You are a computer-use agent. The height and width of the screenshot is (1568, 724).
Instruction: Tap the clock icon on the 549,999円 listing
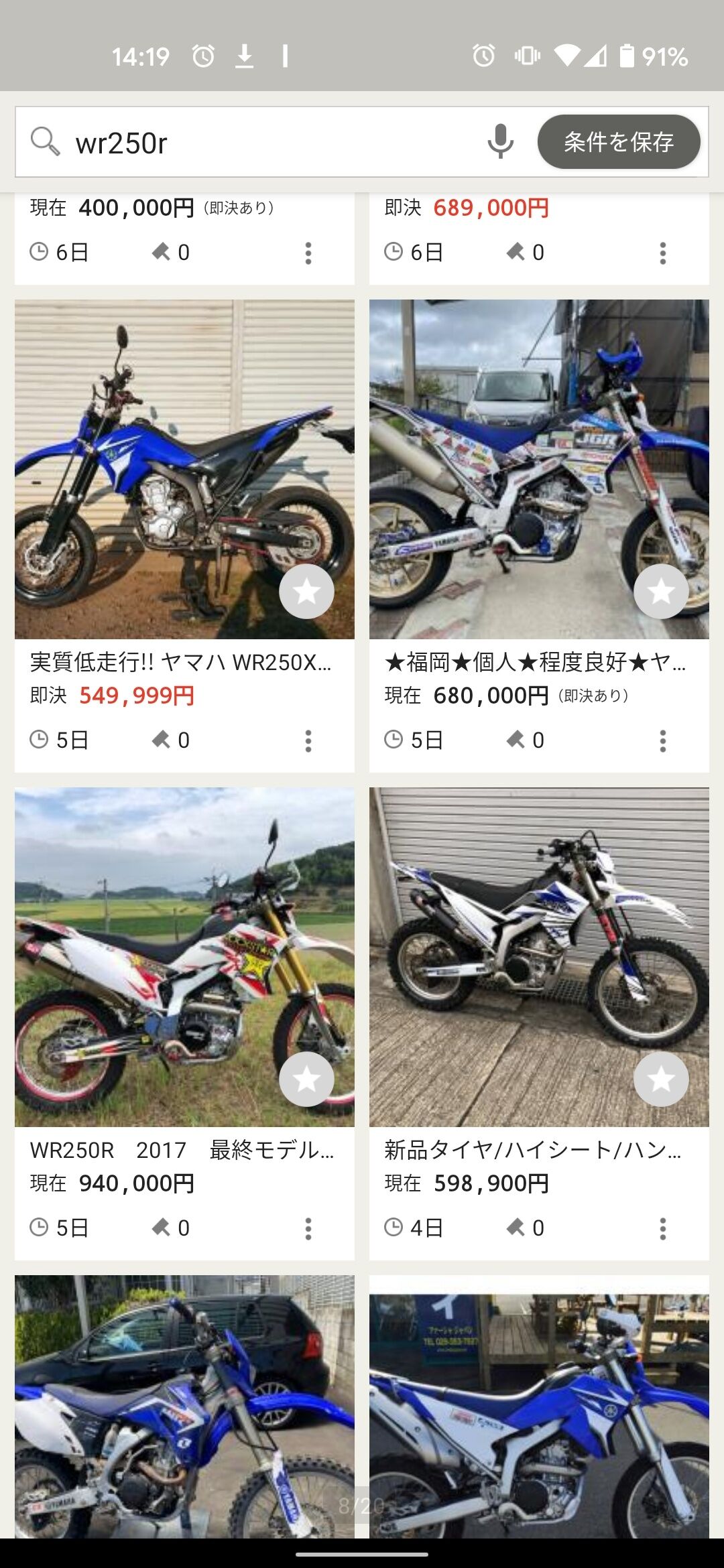tap(40, 739)
